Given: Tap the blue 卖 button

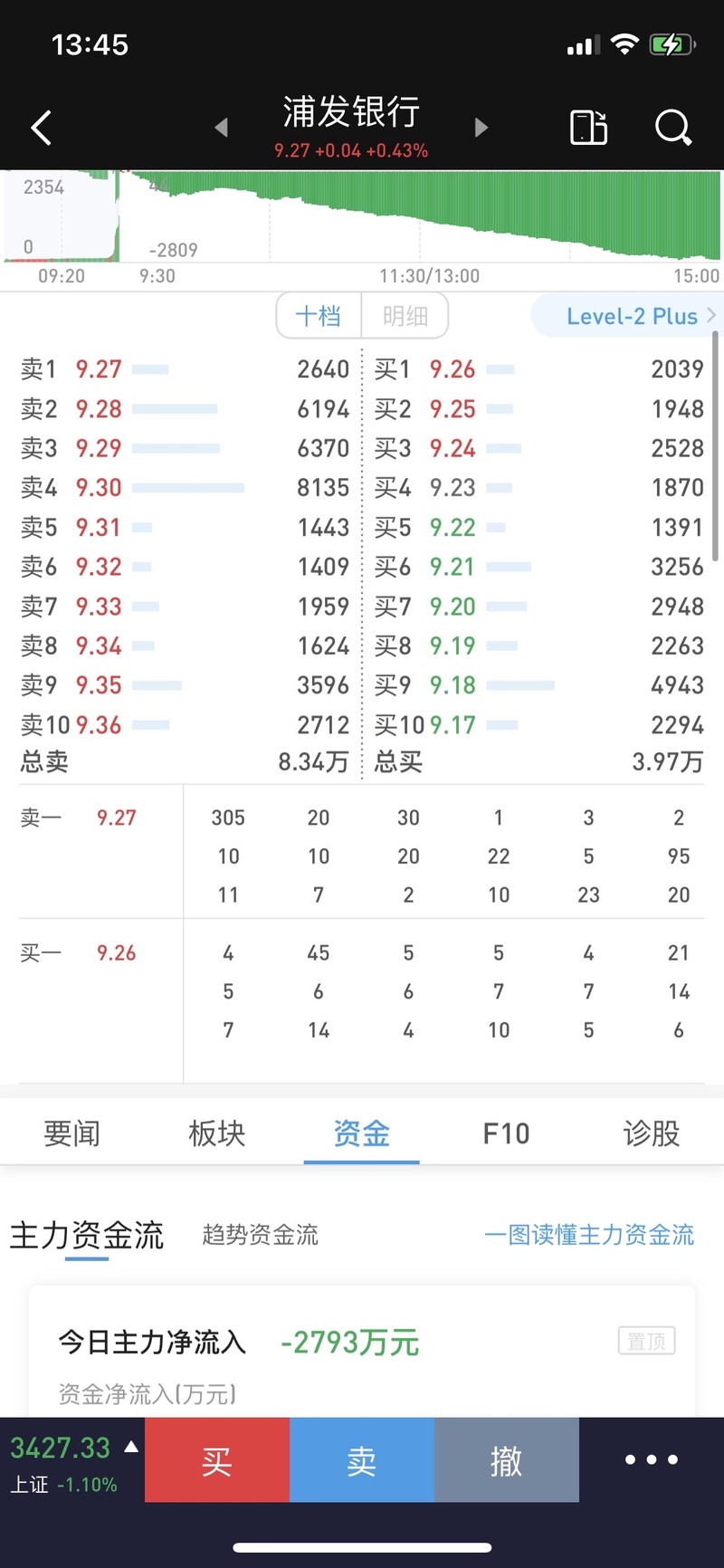Looking at the screenshot, I should pyautogui.click(x=362, y=1459).
